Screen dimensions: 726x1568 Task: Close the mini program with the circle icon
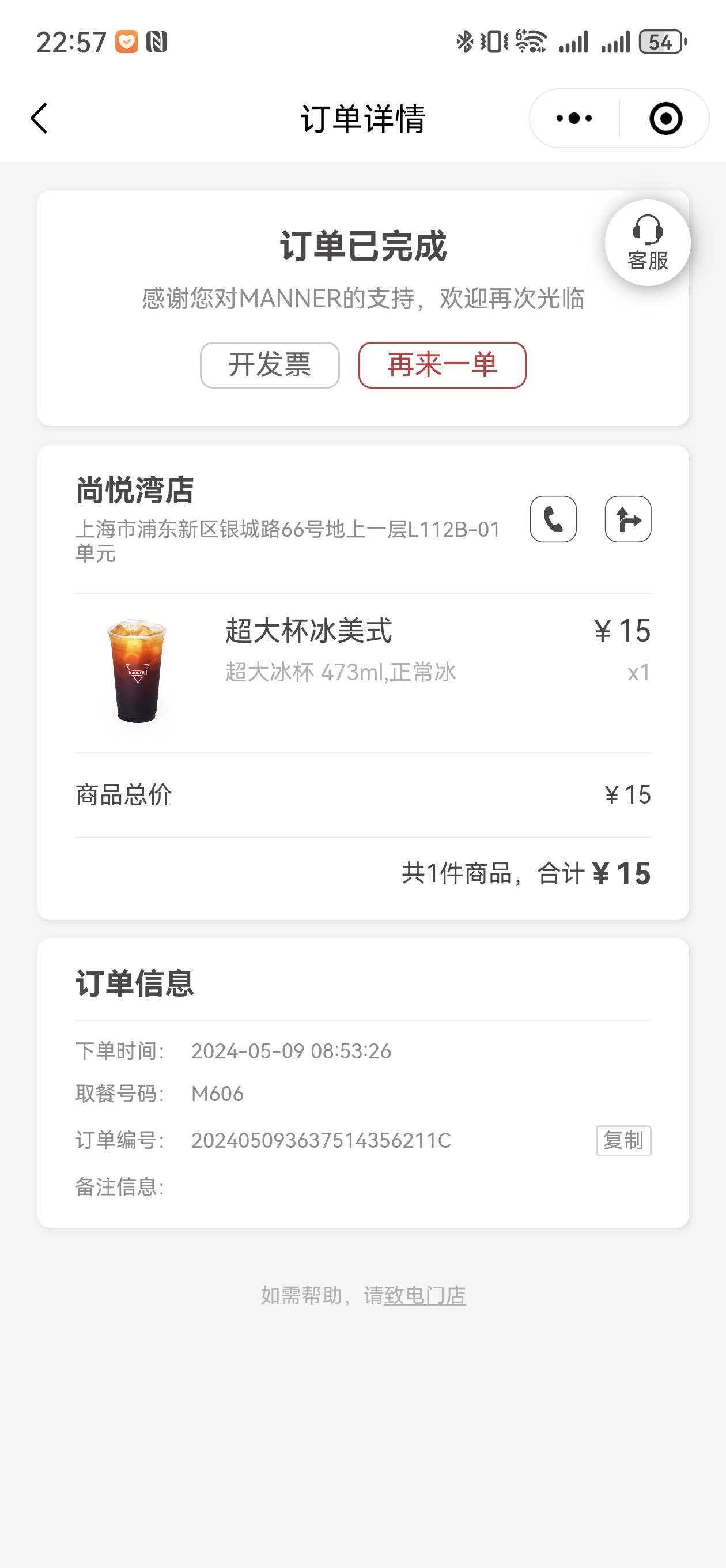[665, 118]
